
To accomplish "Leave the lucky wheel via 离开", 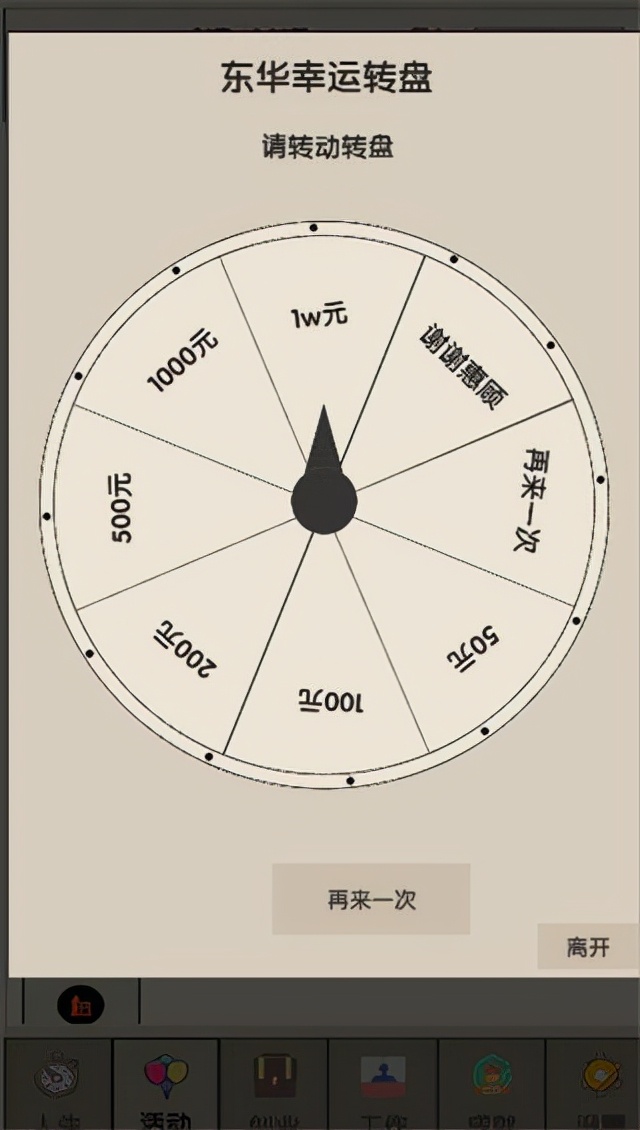I will click(x=588, y=946).
